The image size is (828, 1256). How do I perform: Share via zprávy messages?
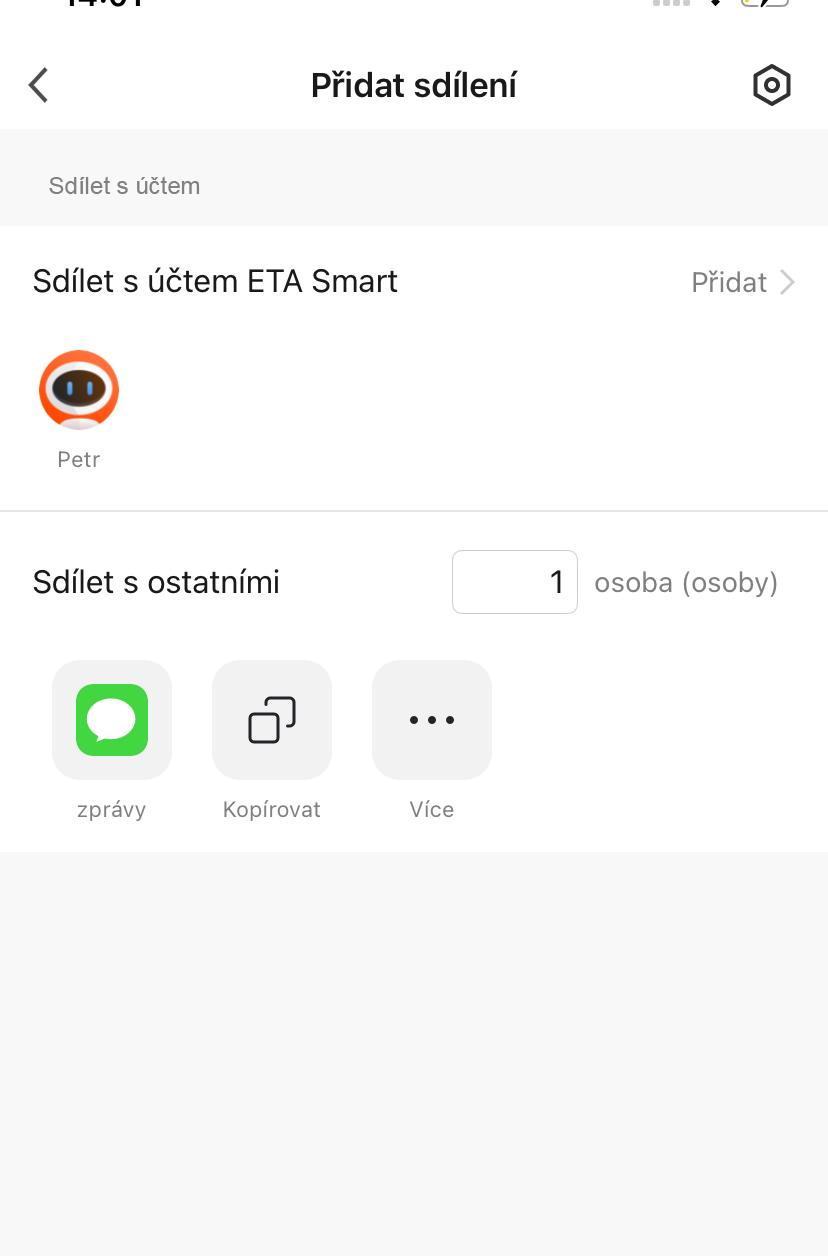(x=112, y=720)
